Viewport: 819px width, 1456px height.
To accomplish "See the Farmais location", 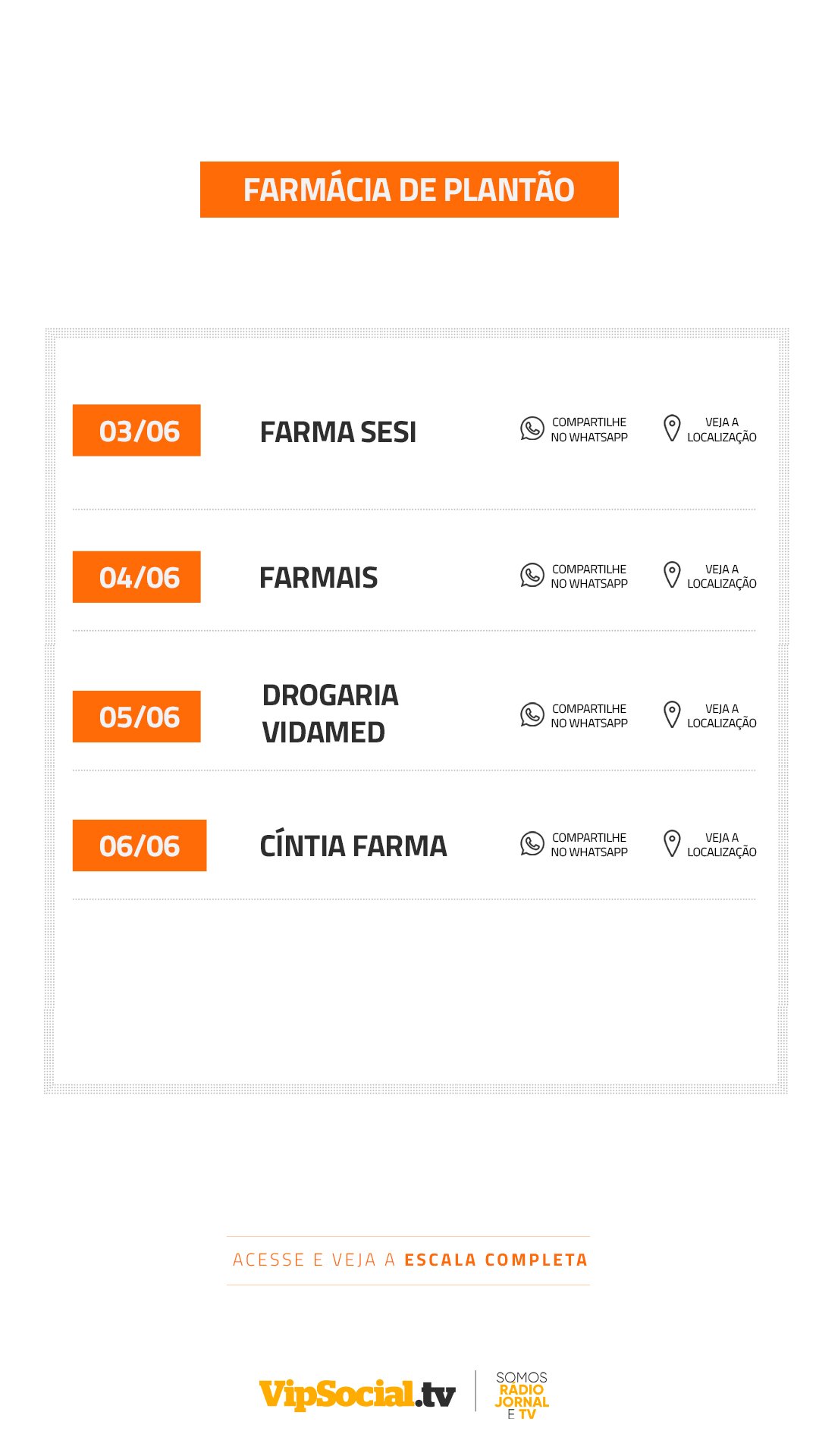I will (710, 576).
